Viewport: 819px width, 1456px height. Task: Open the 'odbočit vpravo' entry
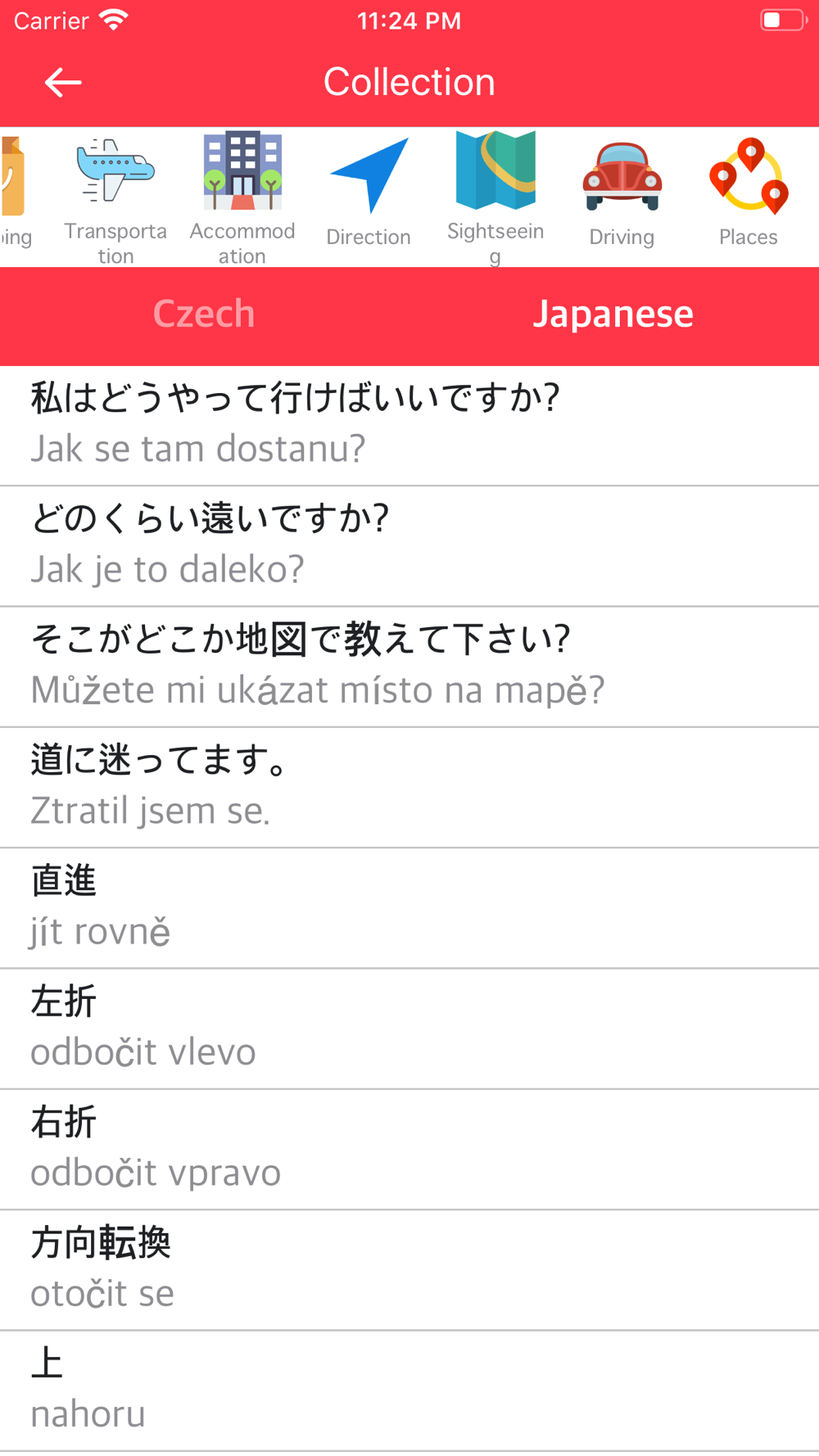(409, 1149)
